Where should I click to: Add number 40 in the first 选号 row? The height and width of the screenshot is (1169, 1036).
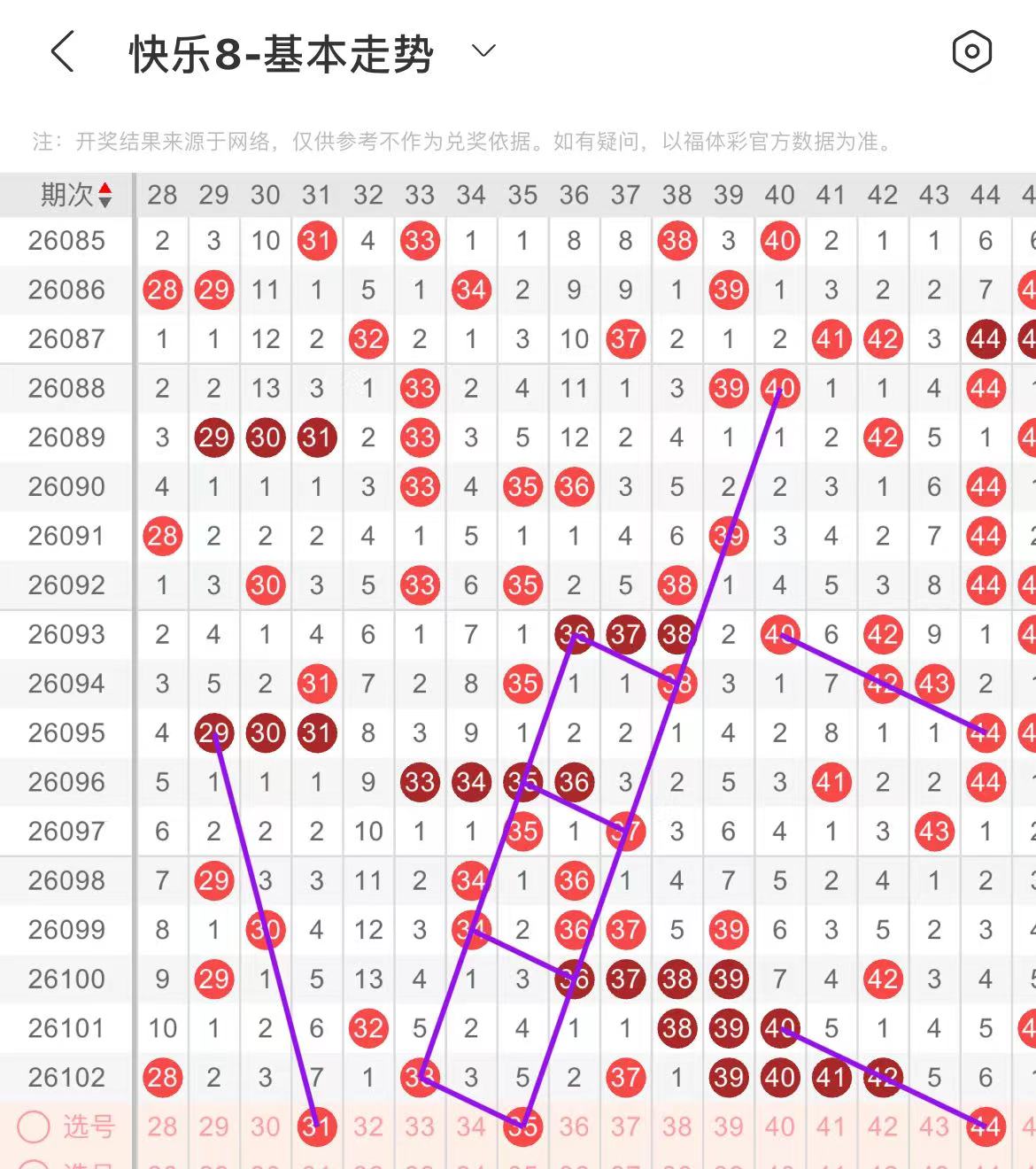[779, 1127]
